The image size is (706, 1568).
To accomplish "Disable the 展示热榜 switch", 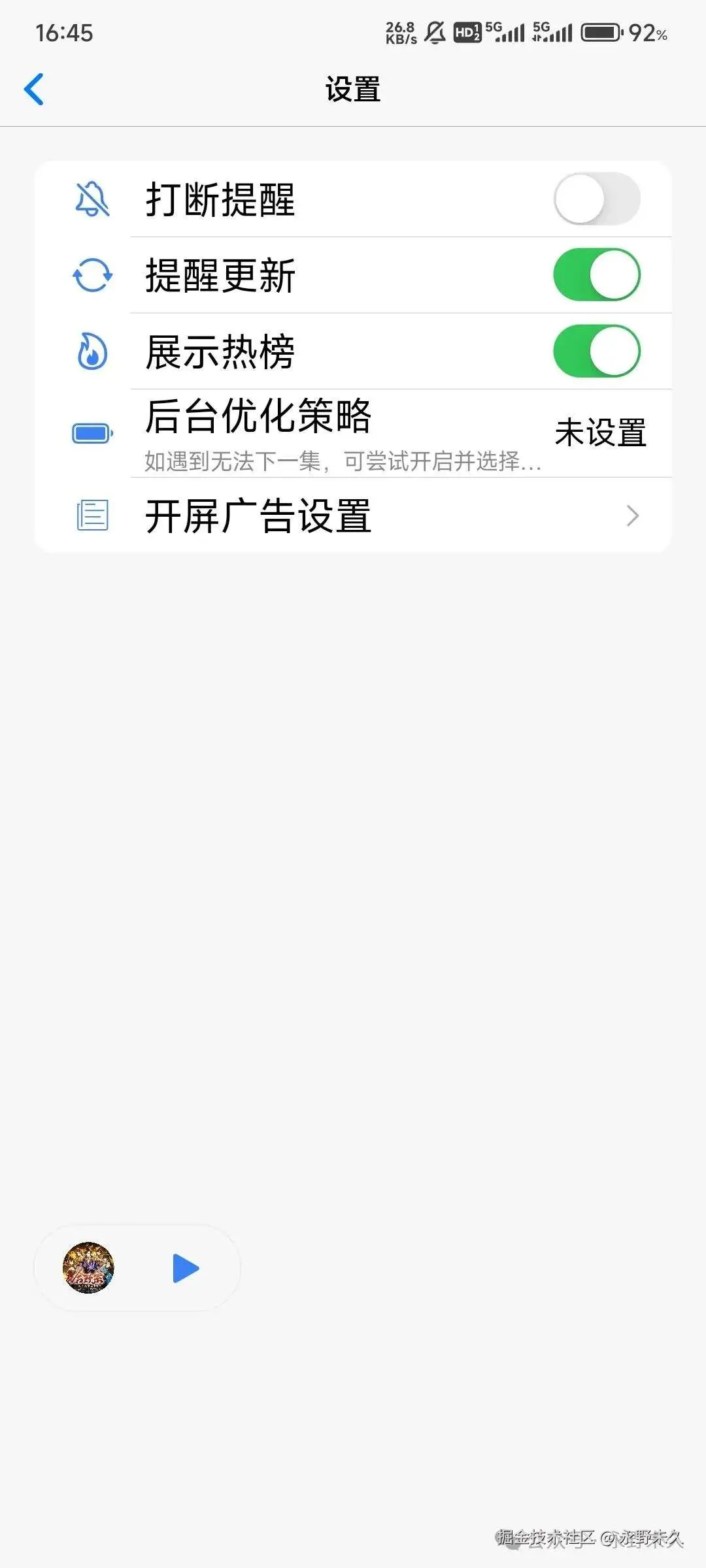I will tap(596, 351).
